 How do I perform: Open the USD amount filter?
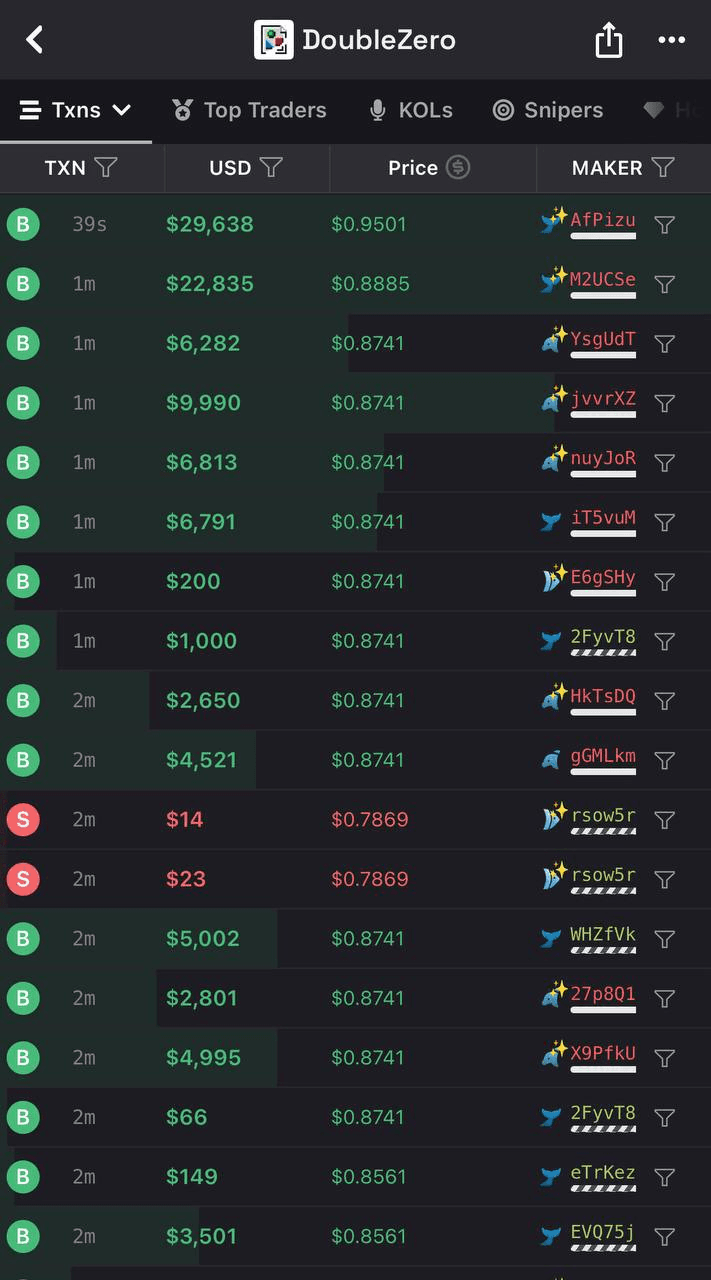click(x=271, y=168)
